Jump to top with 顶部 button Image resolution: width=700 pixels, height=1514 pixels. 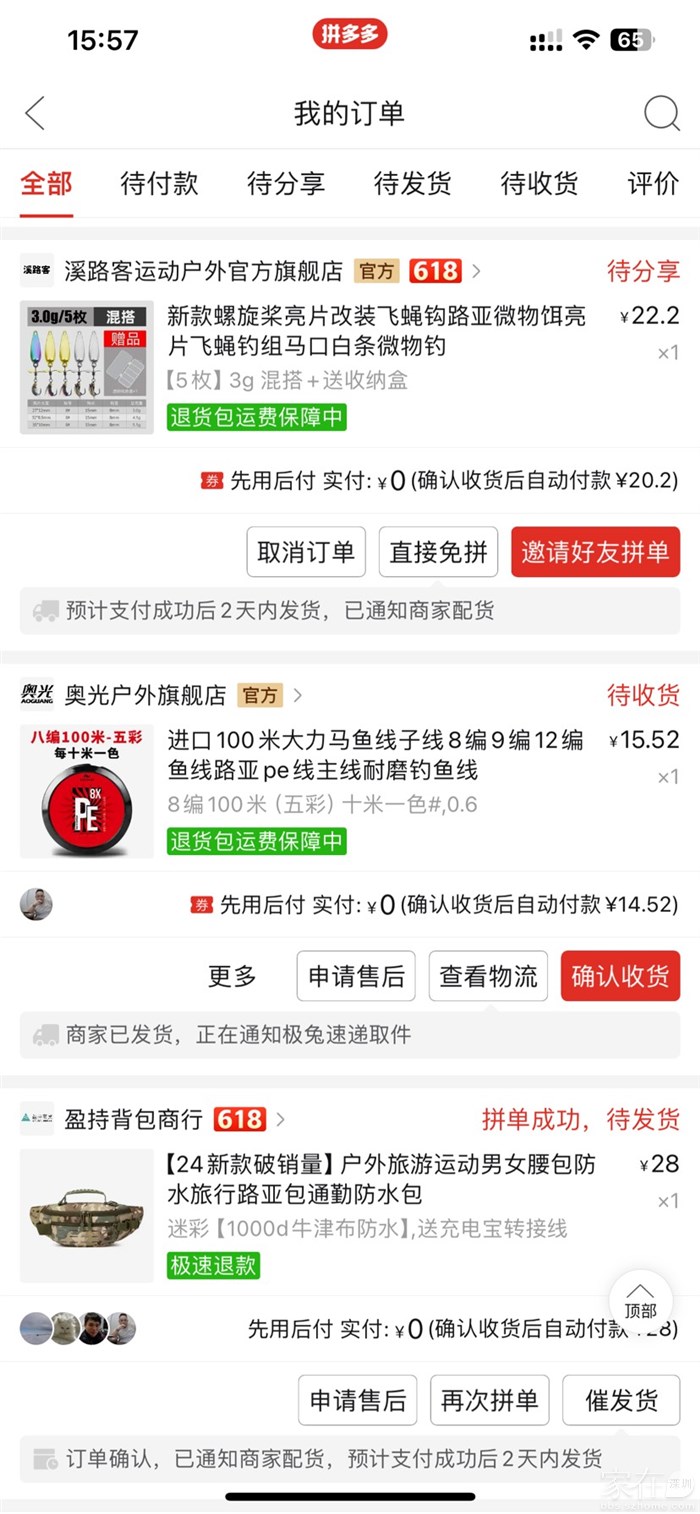coord(640,1299)
